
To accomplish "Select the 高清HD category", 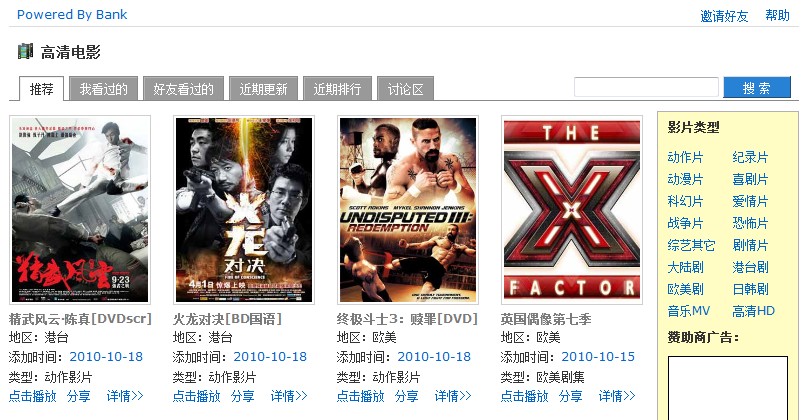I will tap(753, 311).
